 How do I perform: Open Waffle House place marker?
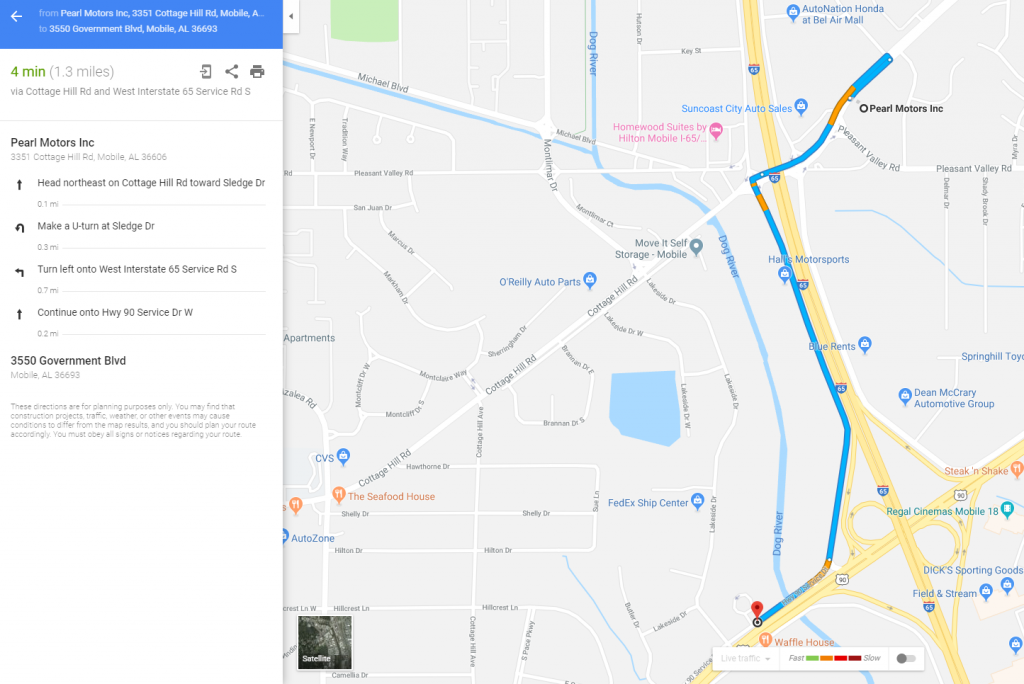click(759, 642)
